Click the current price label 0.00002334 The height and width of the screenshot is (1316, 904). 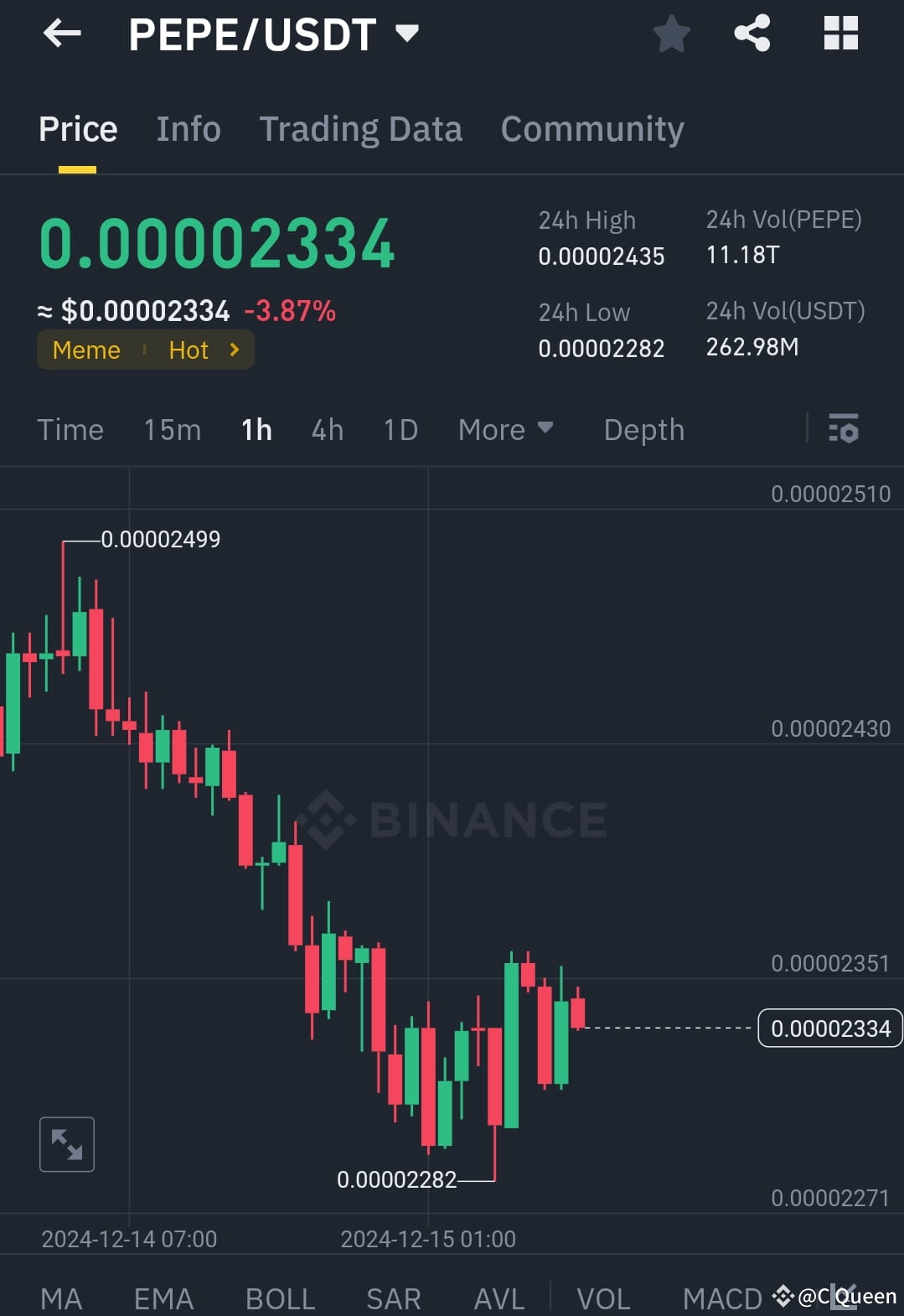[x=829, y=1028]
